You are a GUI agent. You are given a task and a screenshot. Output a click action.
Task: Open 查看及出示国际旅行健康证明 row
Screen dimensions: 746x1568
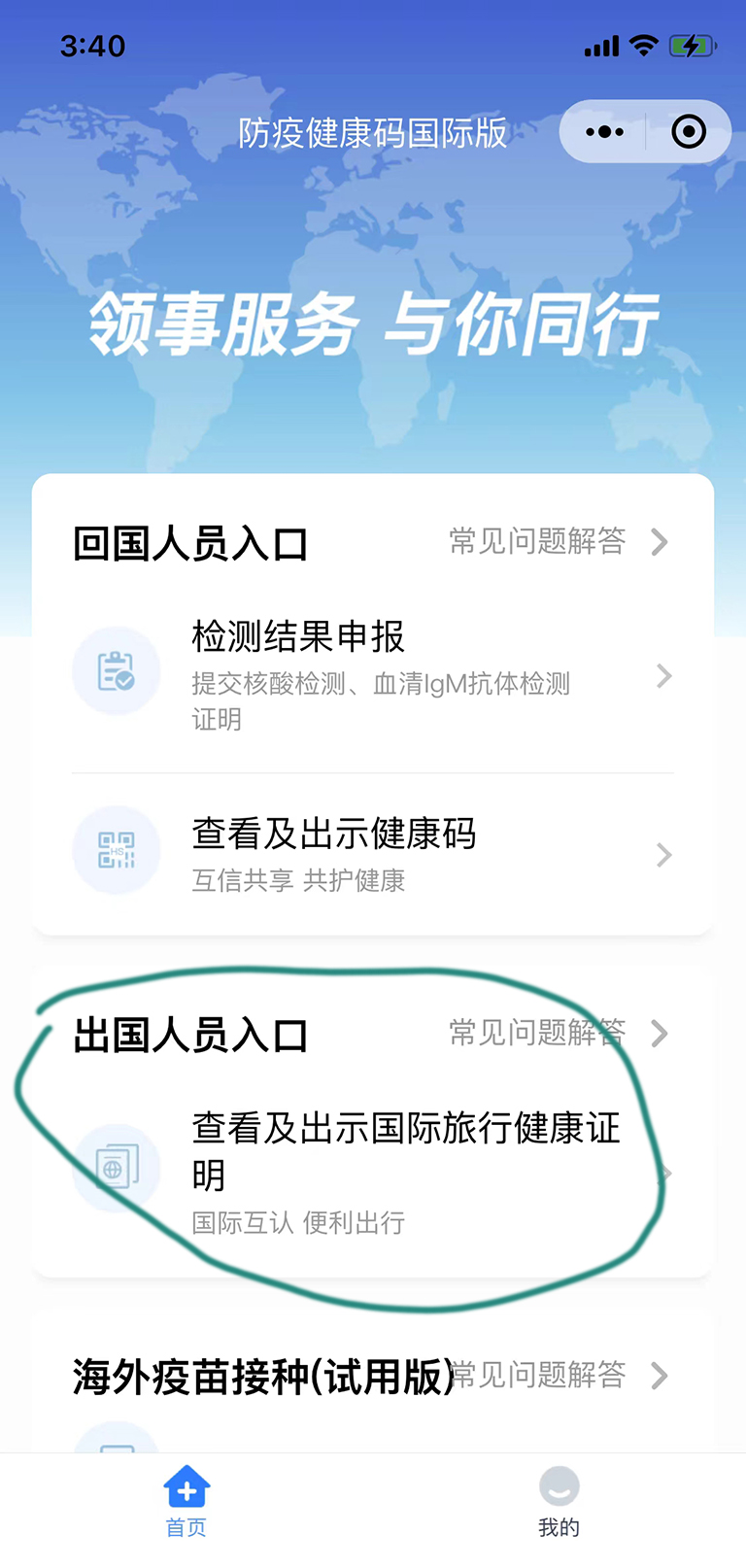[373, 1173]
